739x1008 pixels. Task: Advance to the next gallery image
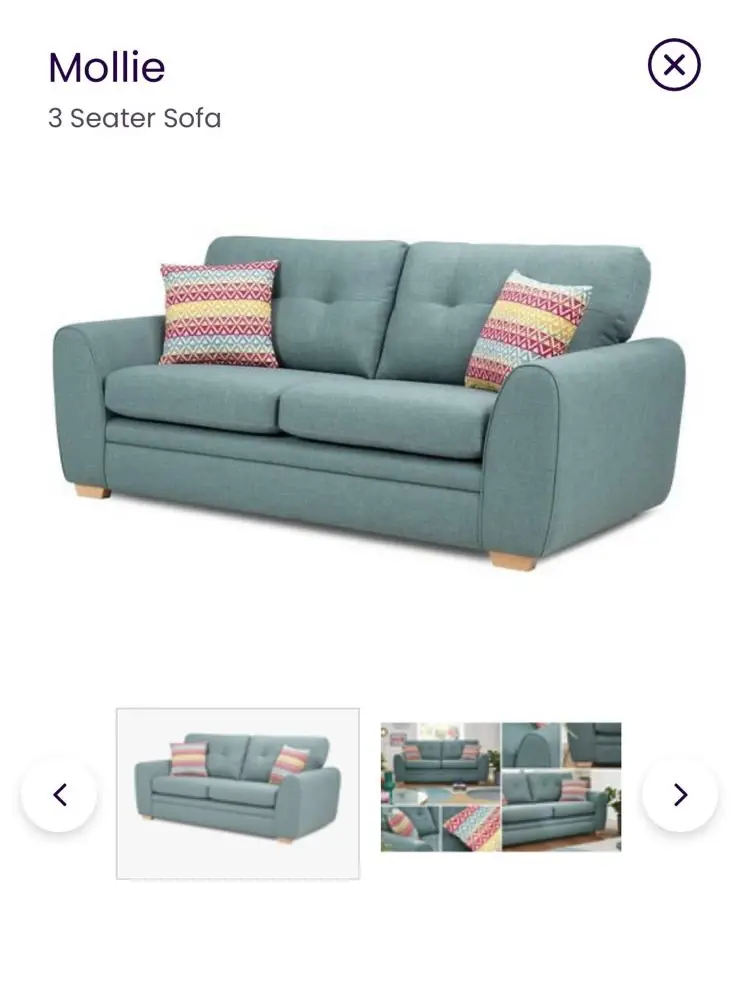click(680, 795)
